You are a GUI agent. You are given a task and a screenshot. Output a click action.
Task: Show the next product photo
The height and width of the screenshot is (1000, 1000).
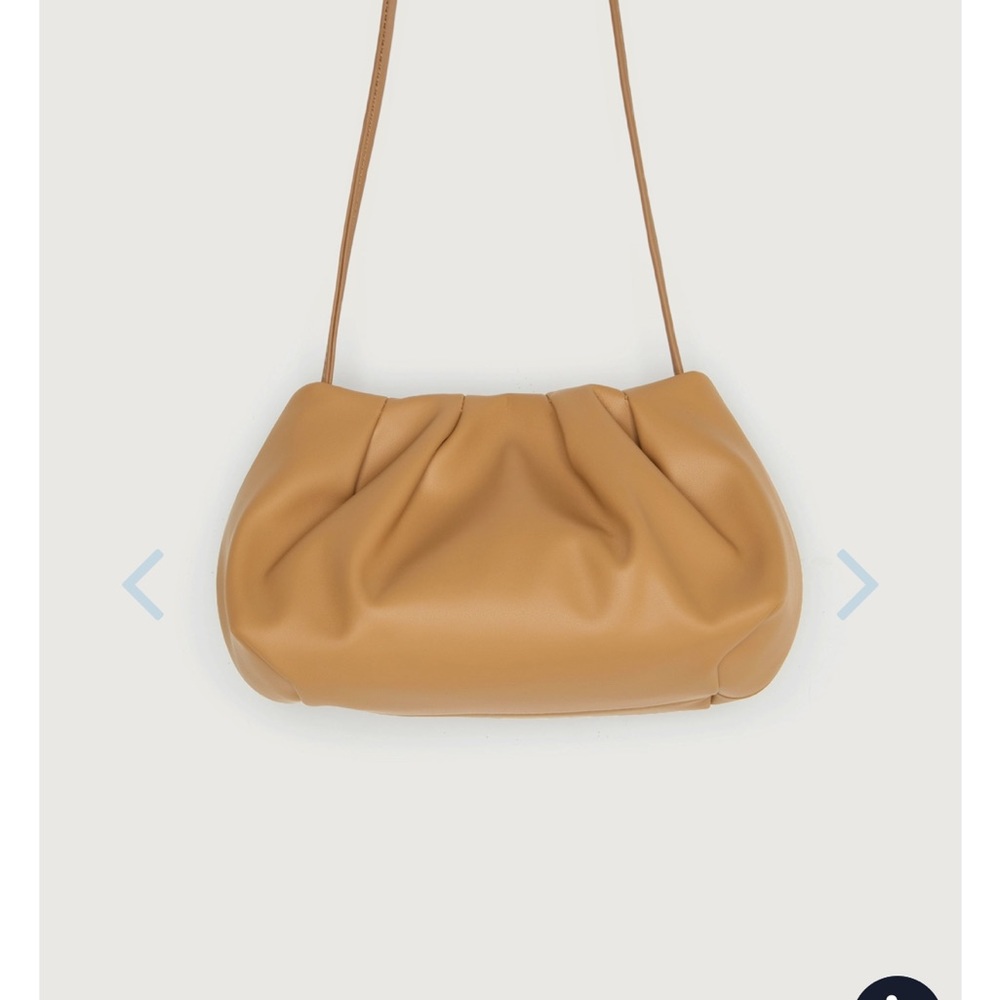tap(857, 585)
